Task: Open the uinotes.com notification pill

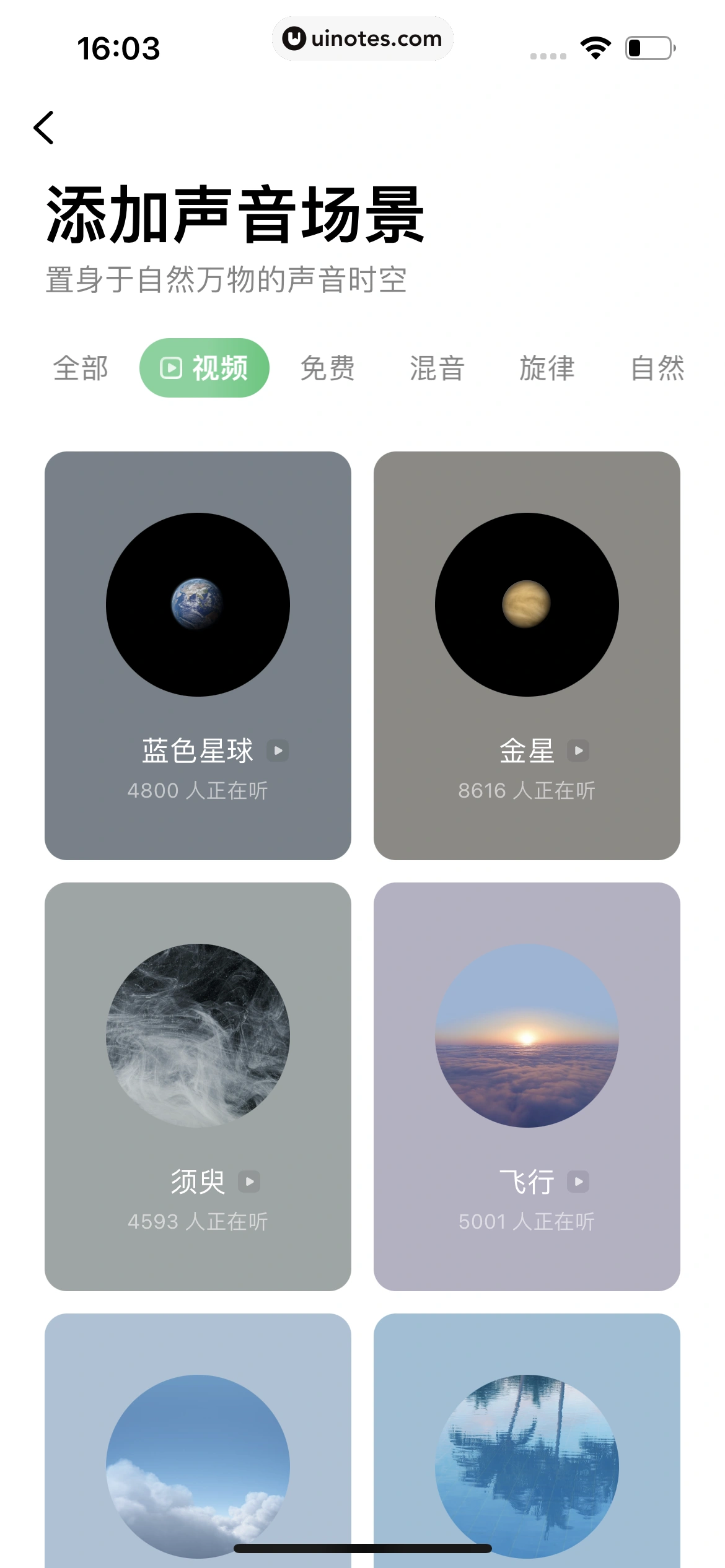Action: click(362, 38)
